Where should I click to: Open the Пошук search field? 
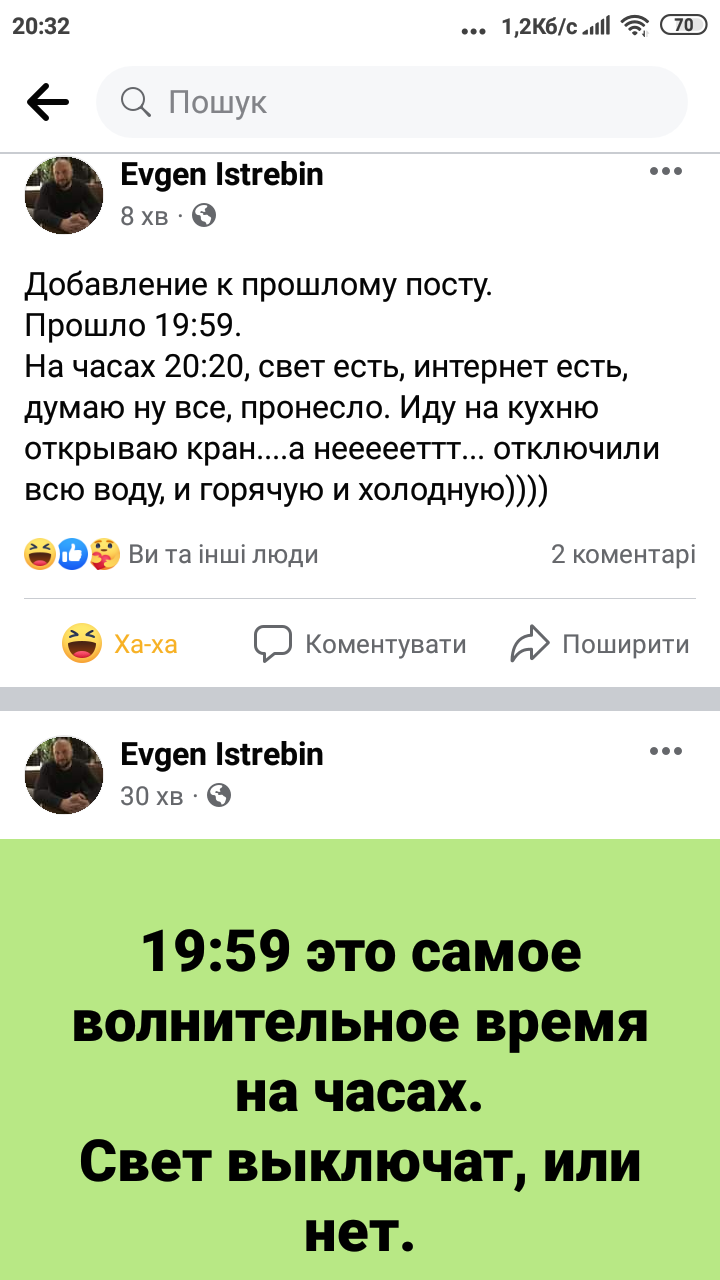392,102
